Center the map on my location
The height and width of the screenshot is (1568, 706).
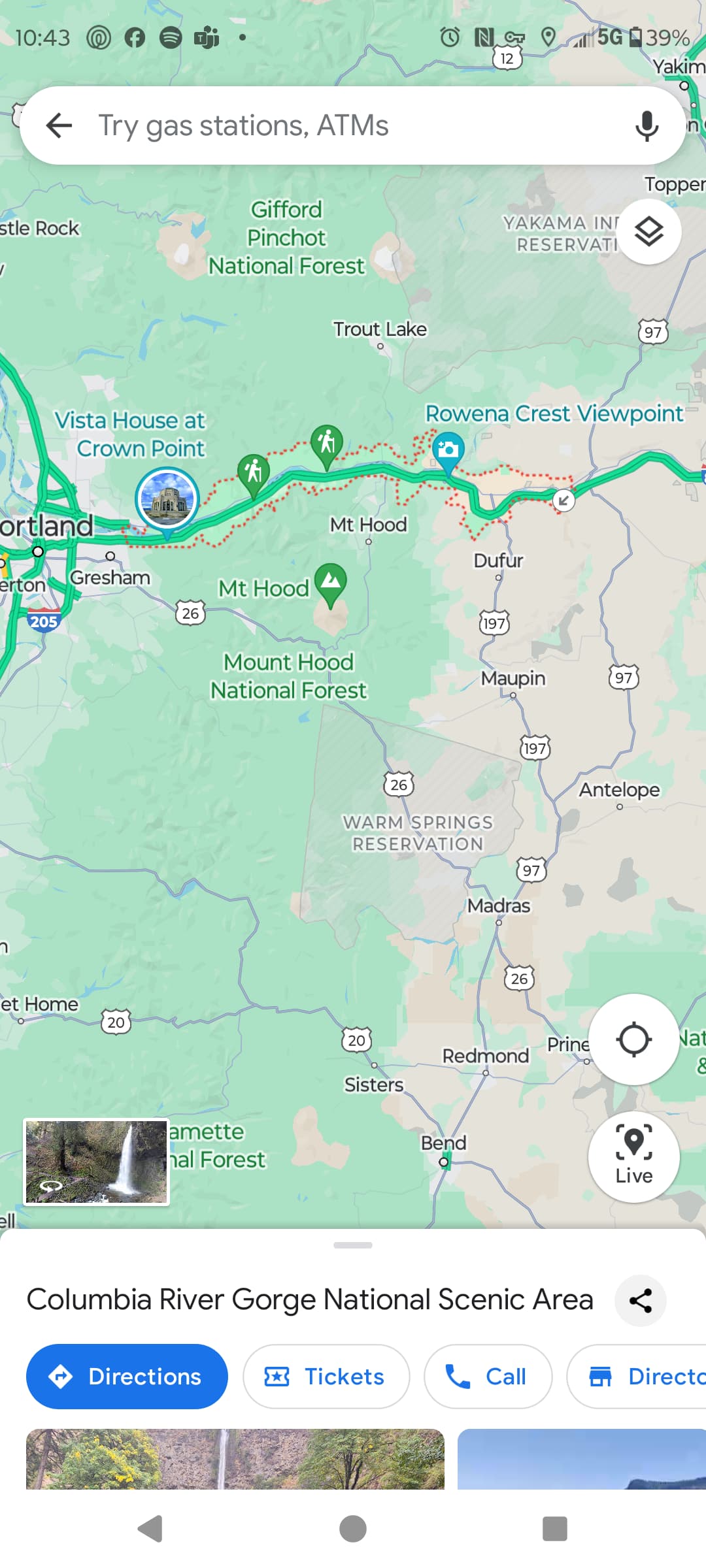click(634, 1039)
